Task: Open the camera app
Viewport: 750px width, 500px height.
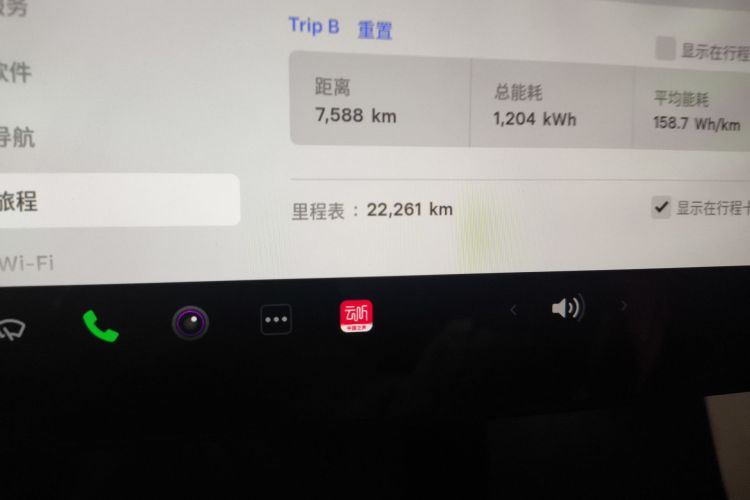Action: coord(190,322)
